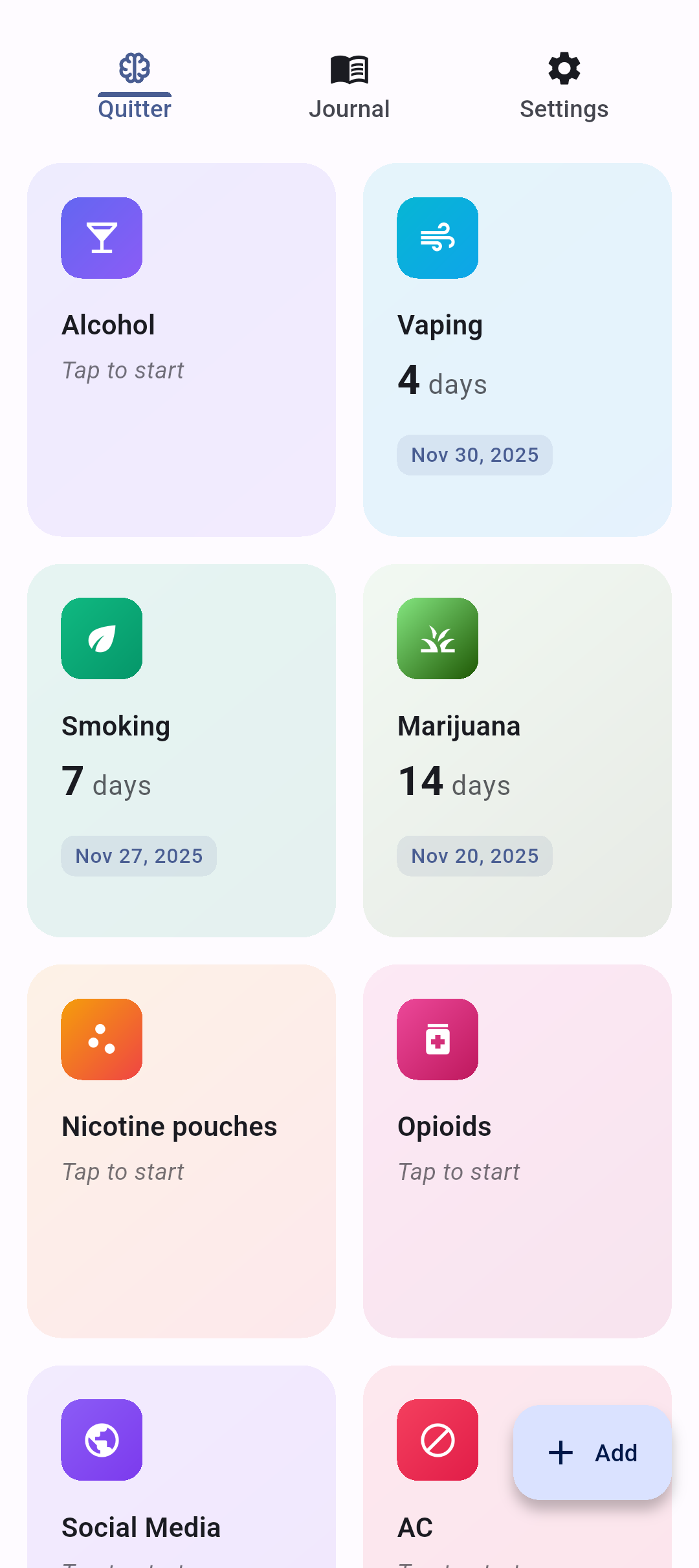View the Marijuana tracker card

tap(517, 750)
